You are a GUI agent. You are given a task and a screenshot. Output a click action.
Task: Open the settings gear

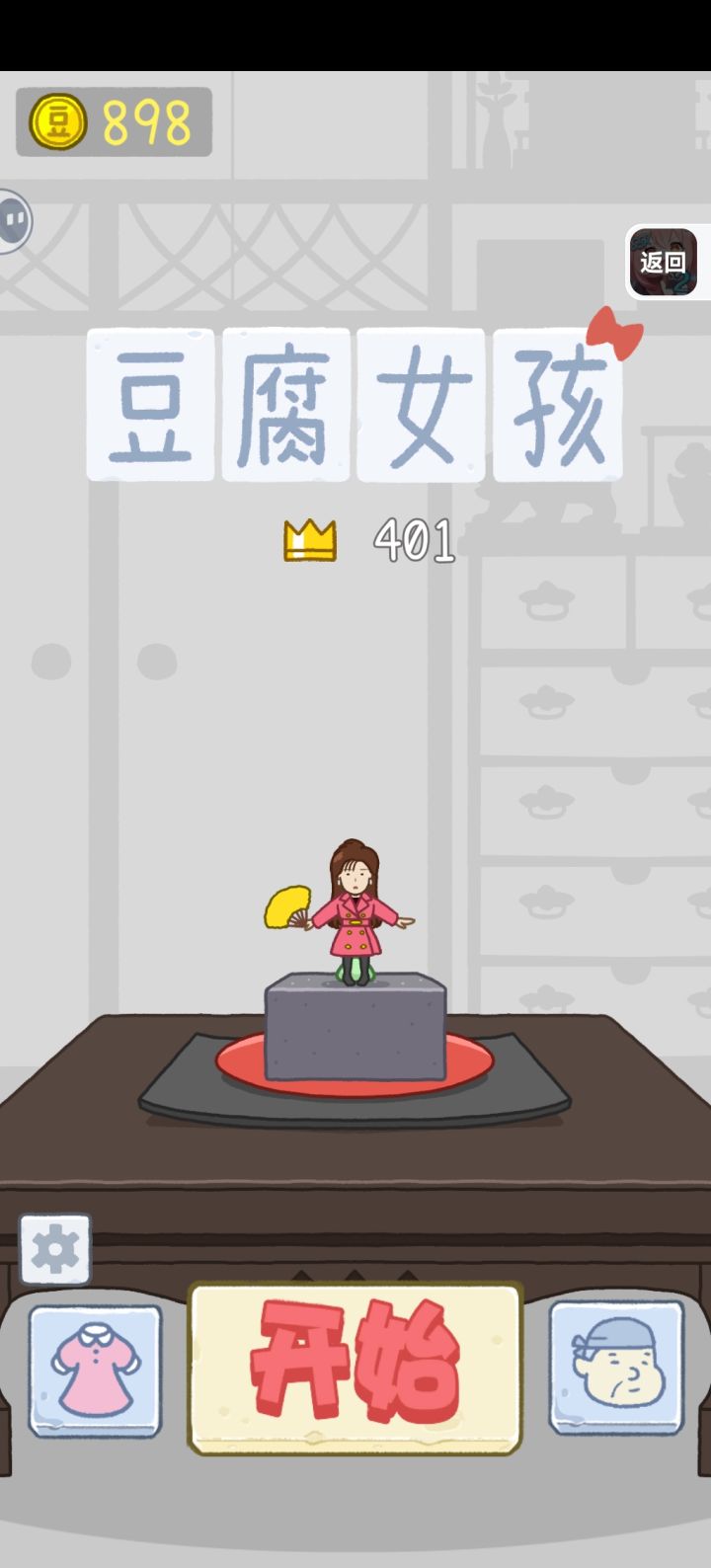[x=55, y=1250]
